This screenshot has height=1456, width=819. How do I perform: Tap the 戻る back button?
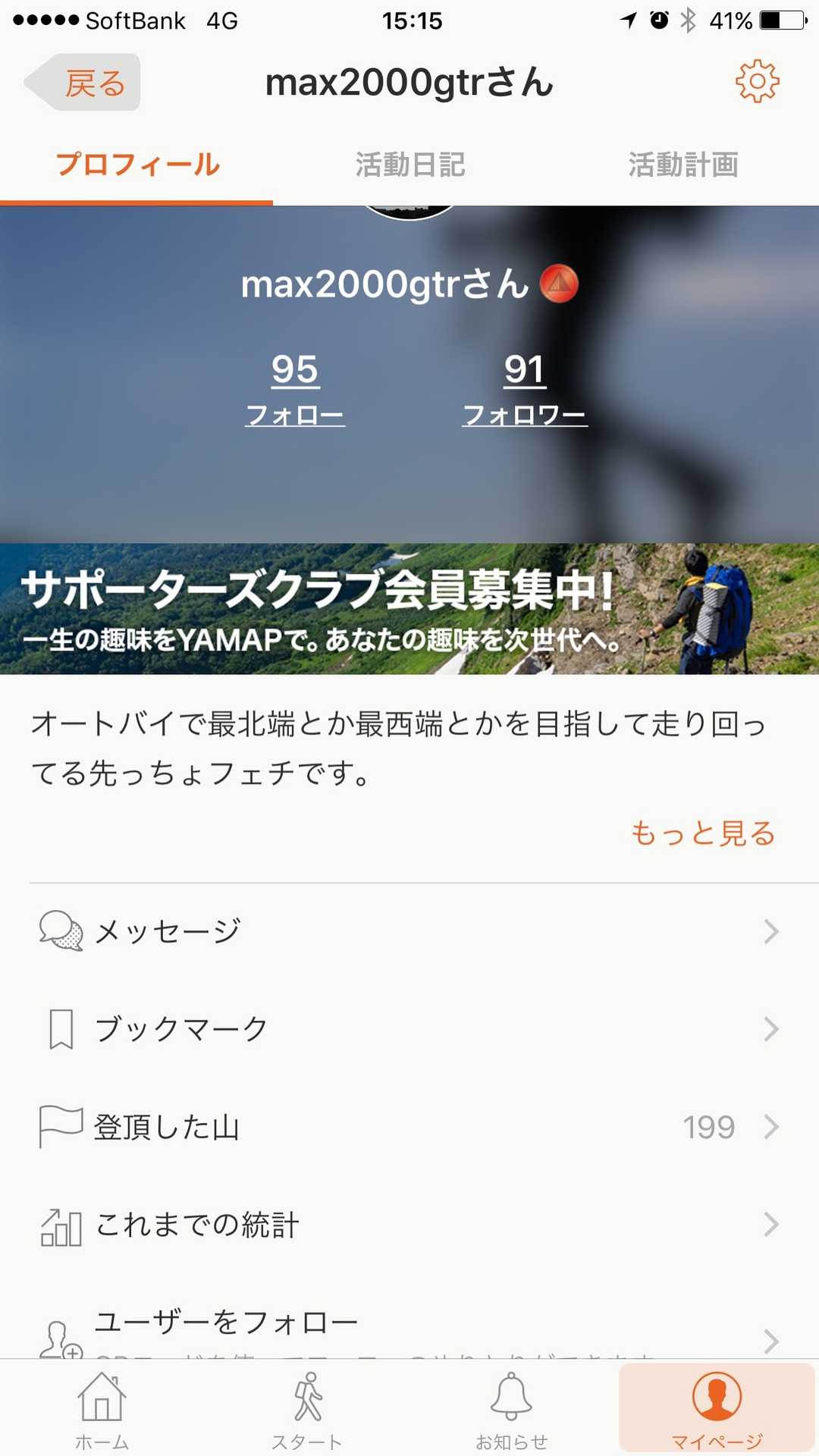tap(85, 83)
